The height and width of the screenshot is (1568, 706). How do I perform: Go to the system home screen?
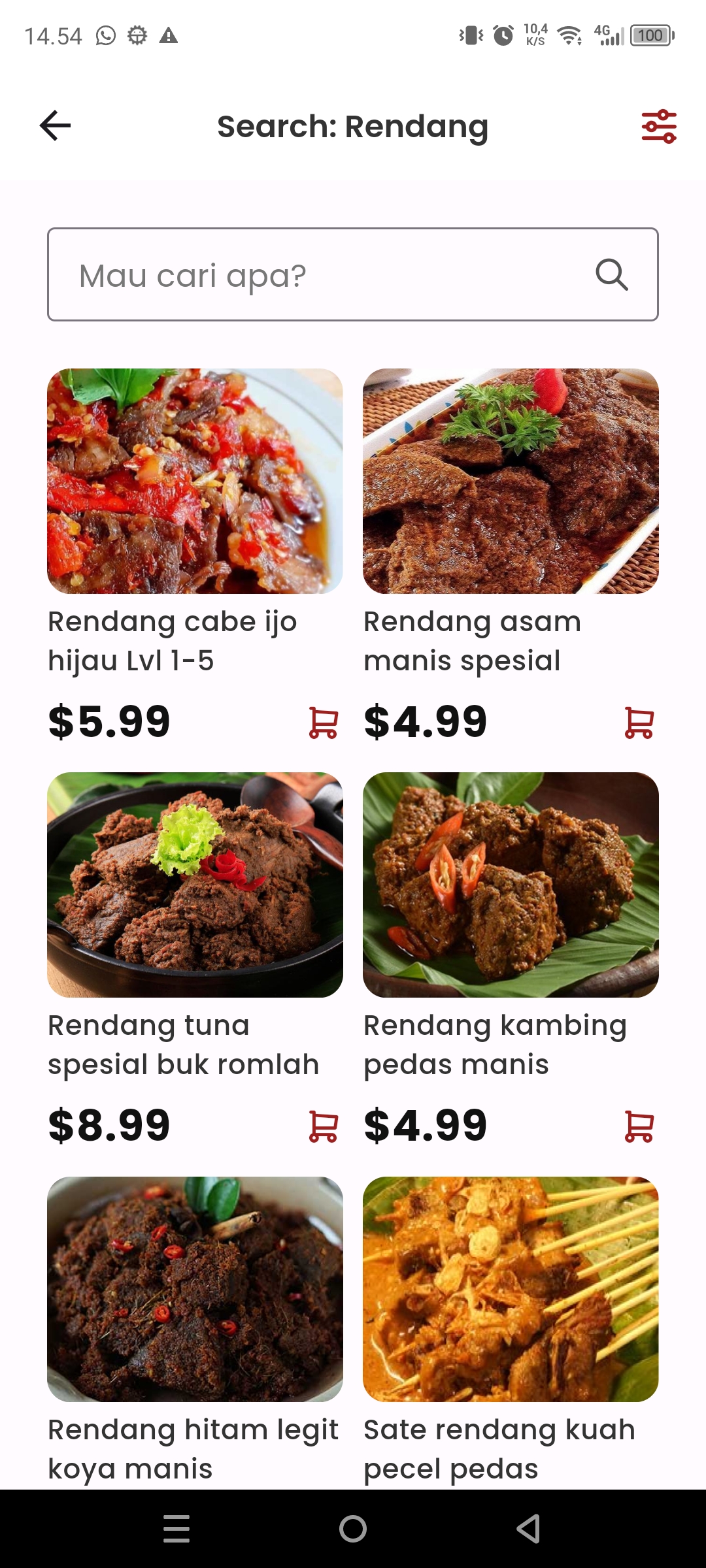tap(353, 1529)
